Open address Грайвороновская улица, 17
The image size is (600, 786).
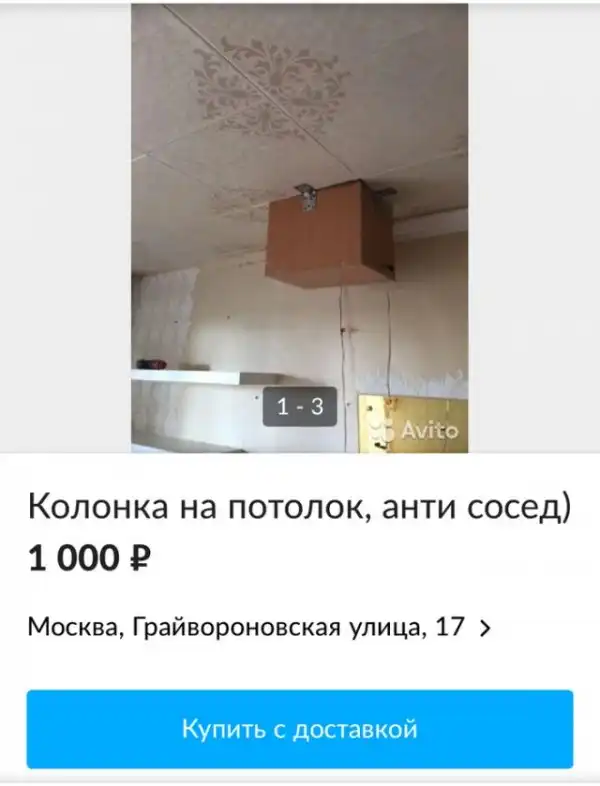click(258, 628)
